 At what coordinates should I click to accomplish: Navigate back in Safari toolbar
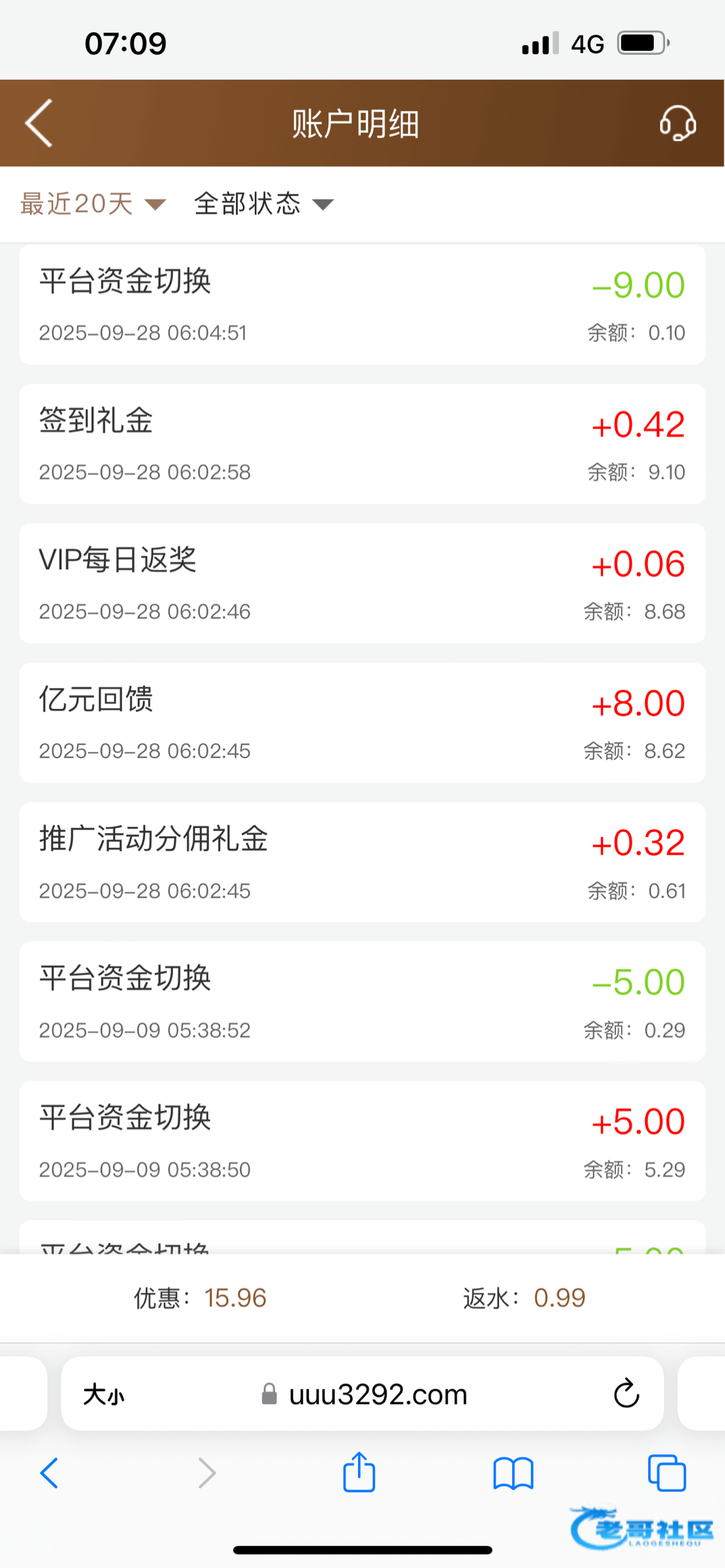pos(50,1474)
